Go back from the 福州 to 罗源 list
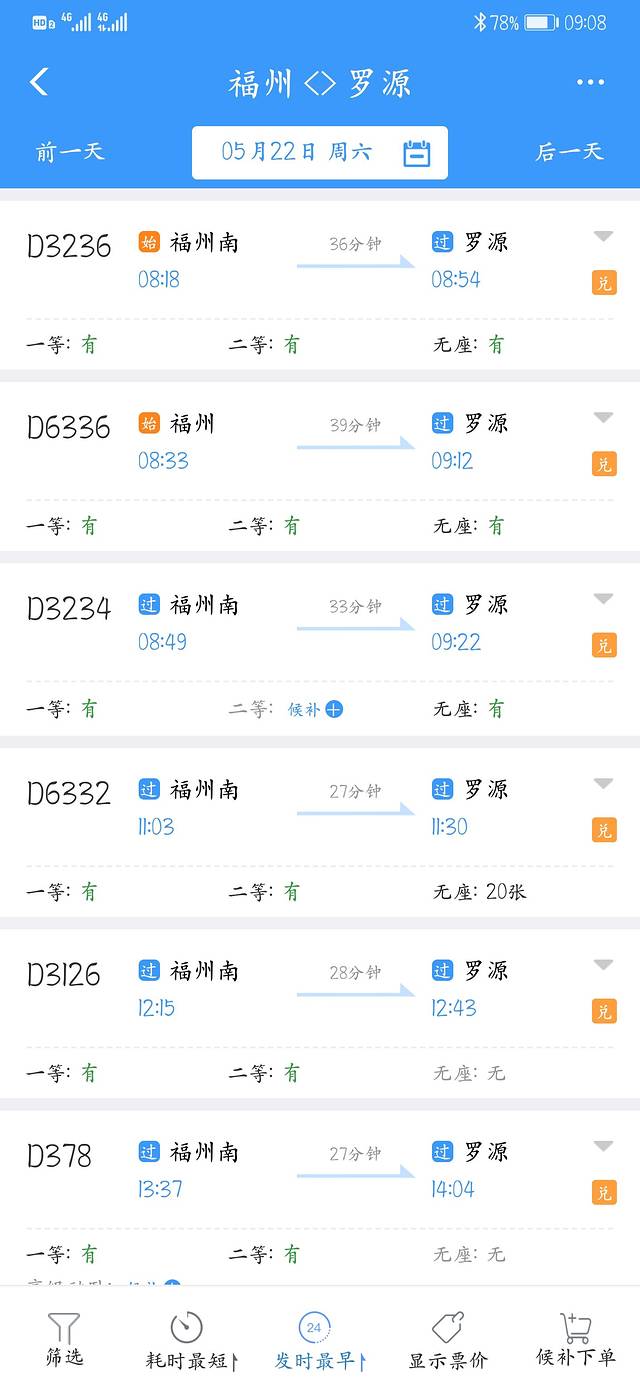Viewport: 640px width, 1386px height. click(40, 82)
